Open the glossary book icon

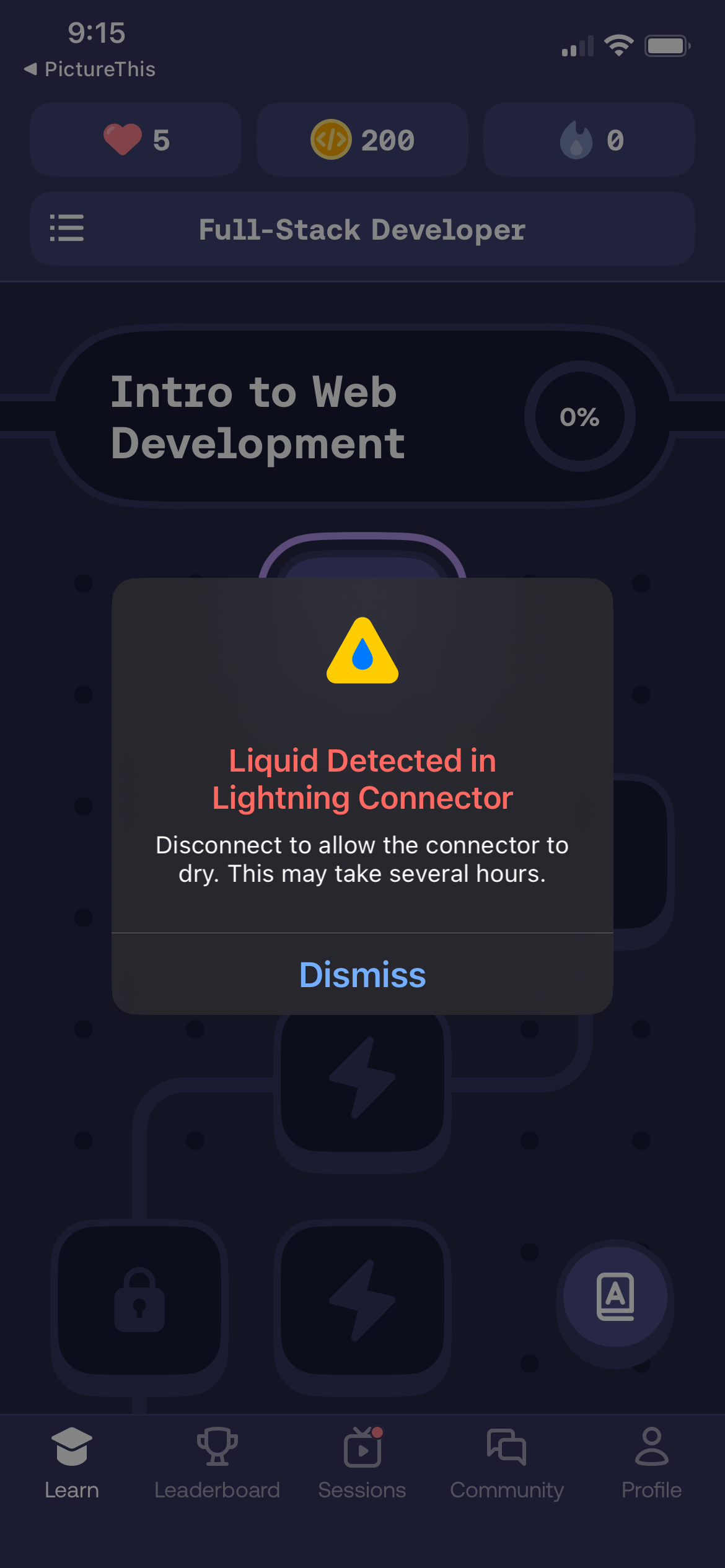tap(615, 1296)
